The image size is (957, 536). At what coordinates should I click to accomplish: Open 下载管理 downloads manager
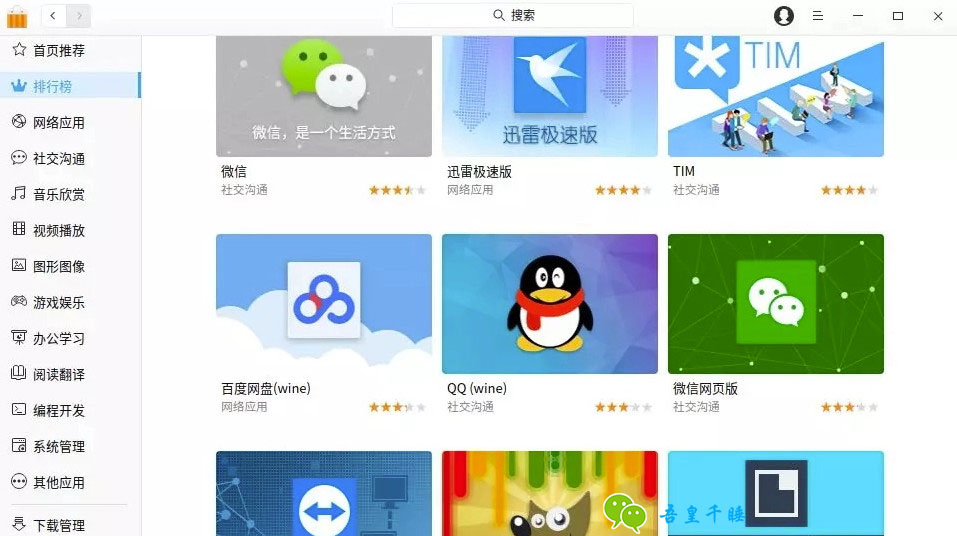pos(58,525)
